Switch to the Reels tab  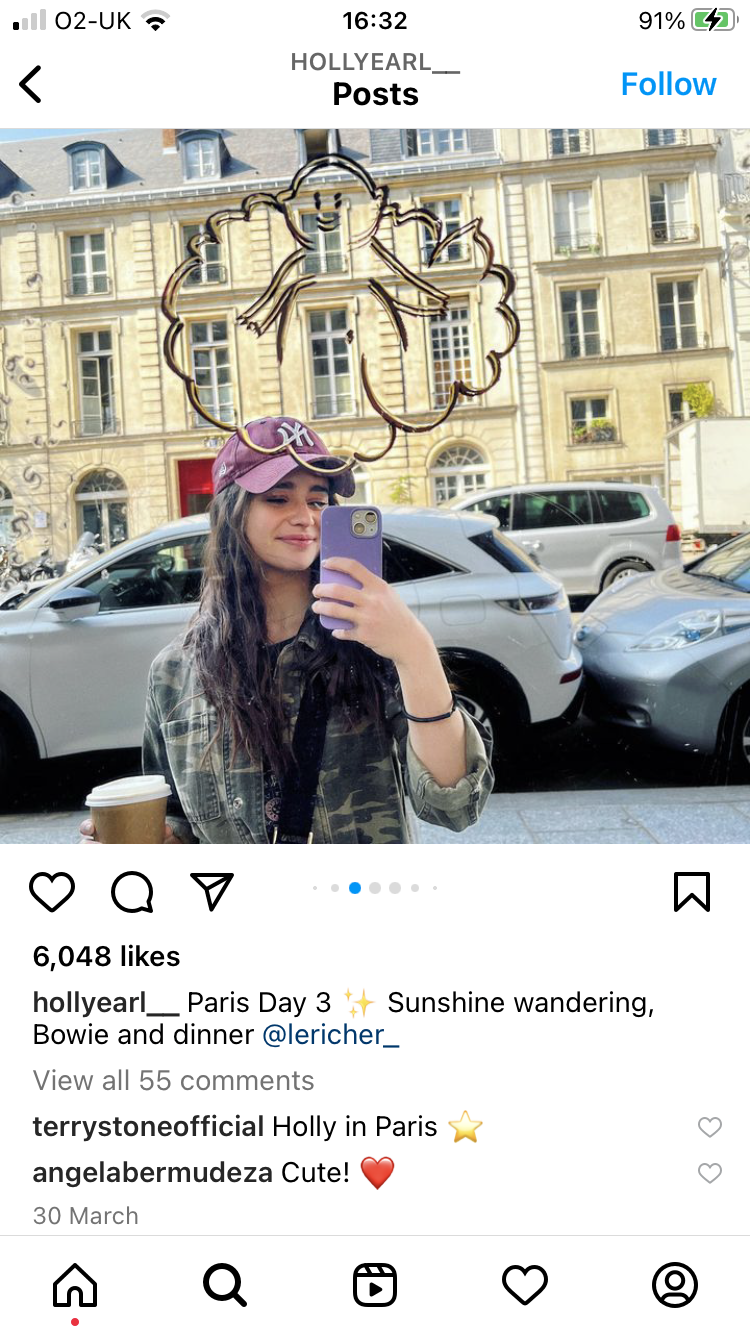pos(375,1285)
